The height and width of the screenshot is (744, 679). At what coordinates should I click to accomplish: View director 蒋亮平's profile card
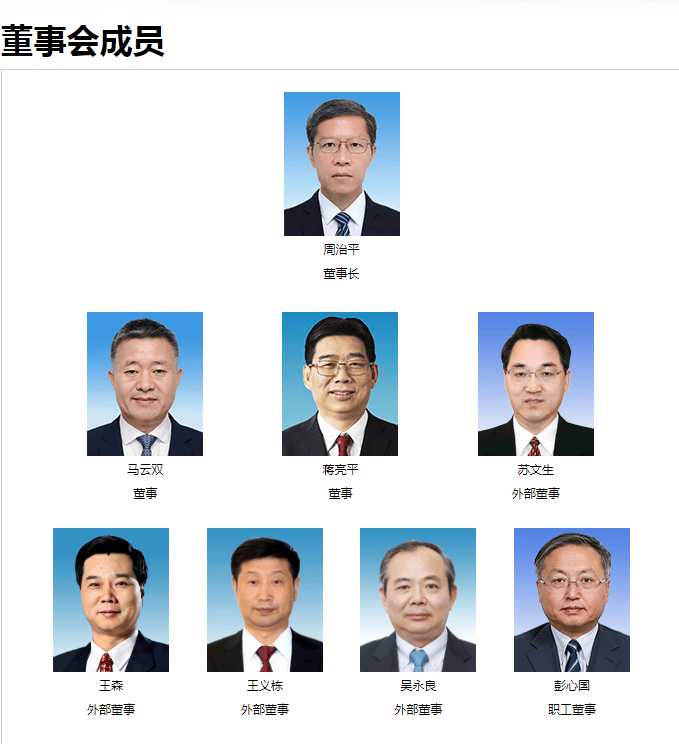tap(340, 384)
